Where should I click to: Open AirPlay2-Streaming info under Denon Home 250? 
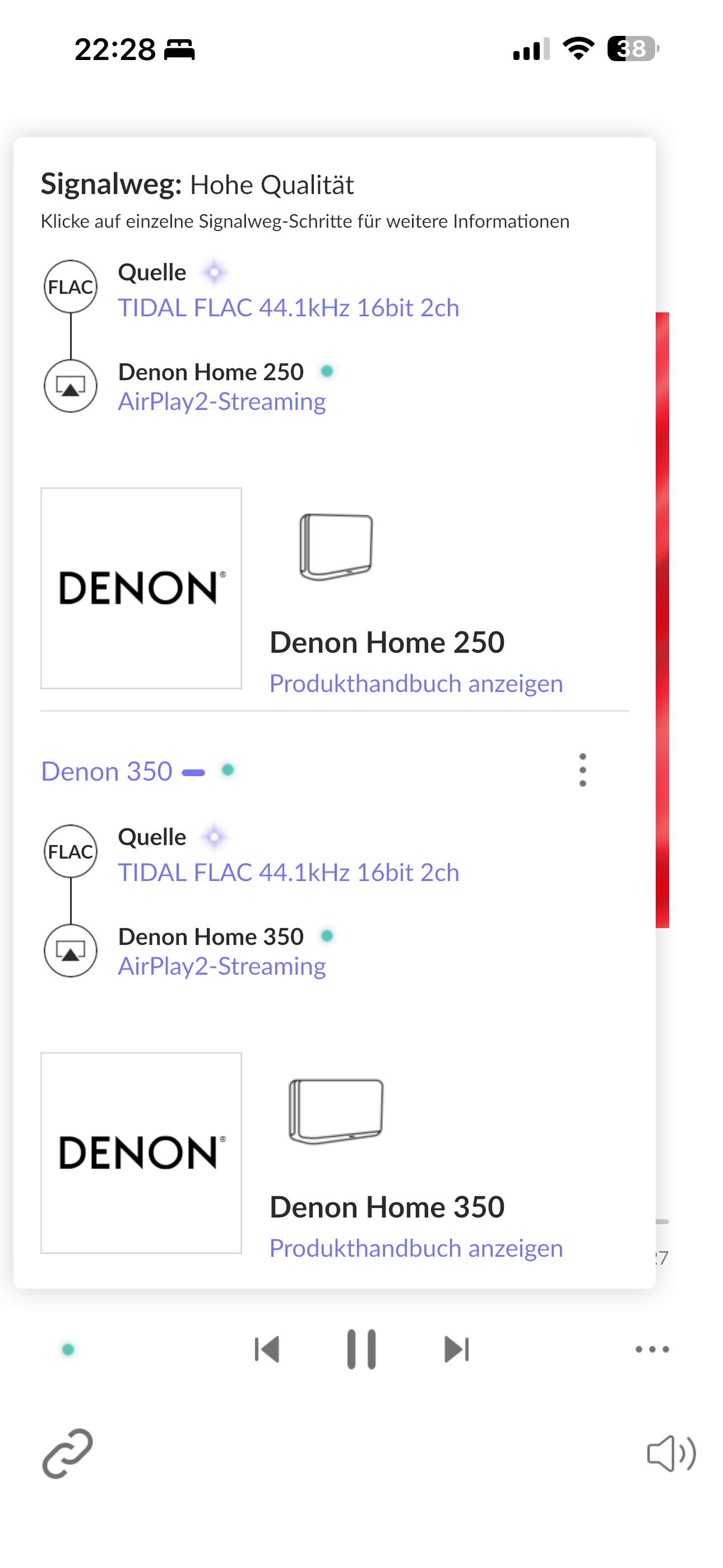point(221,402)
